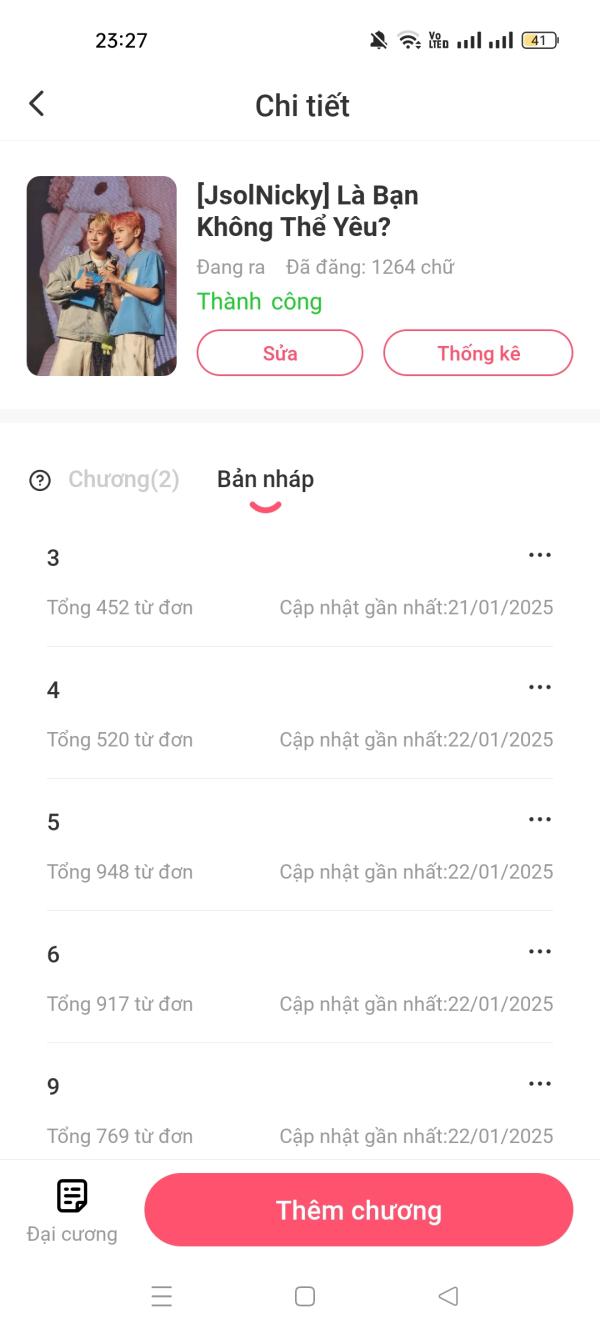Go back from the Chi tiết screen
This screenshot has width=600, height=1333.
[37, 104]
